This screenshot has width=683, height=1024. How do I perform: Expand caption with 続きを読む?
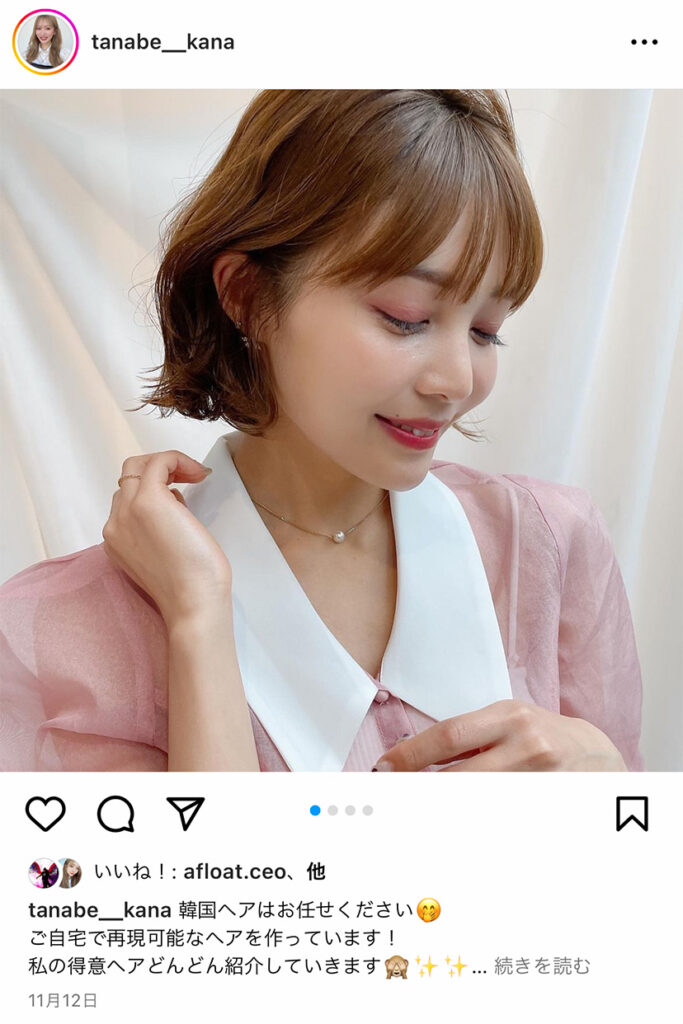[542, 966]
